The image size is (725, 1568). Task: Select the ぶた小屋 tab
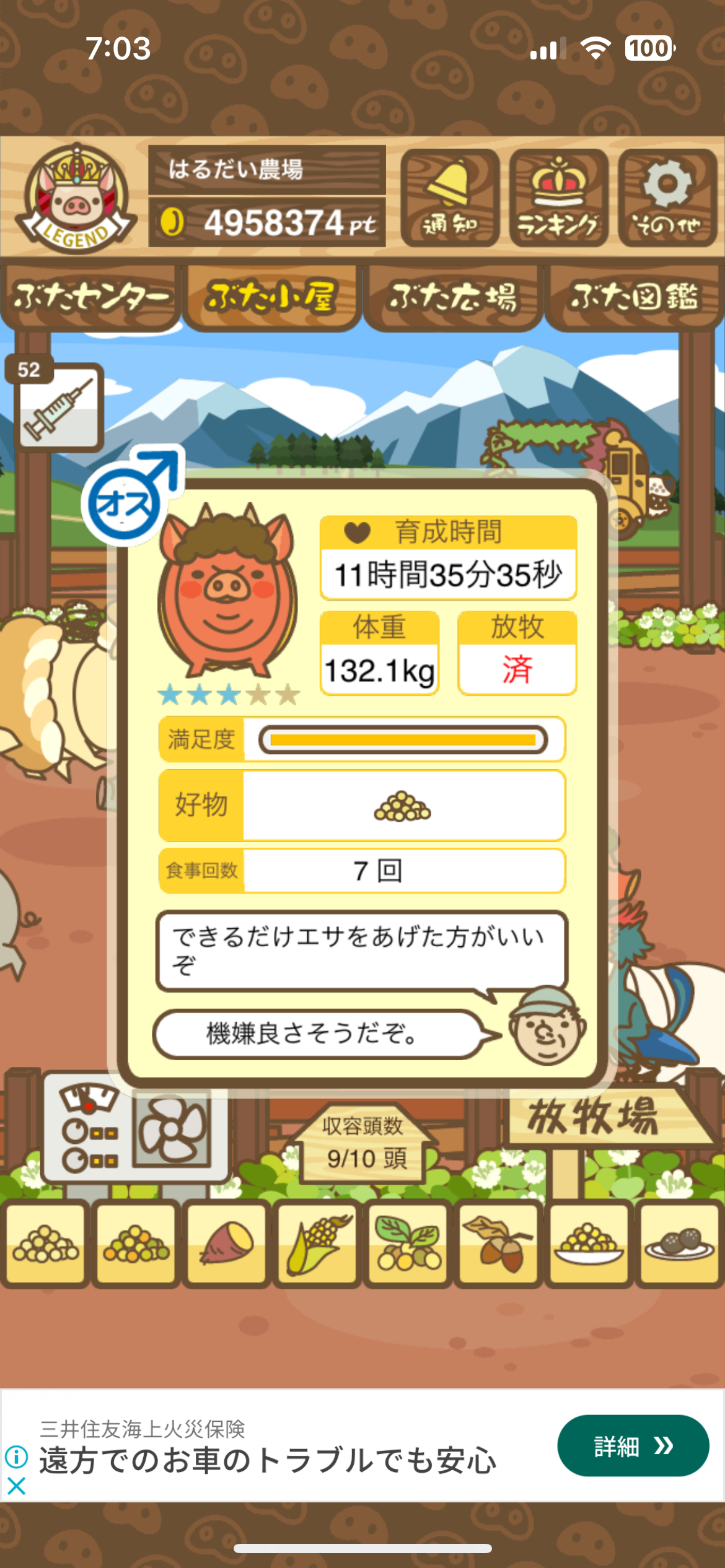click(x=271, y=297)
